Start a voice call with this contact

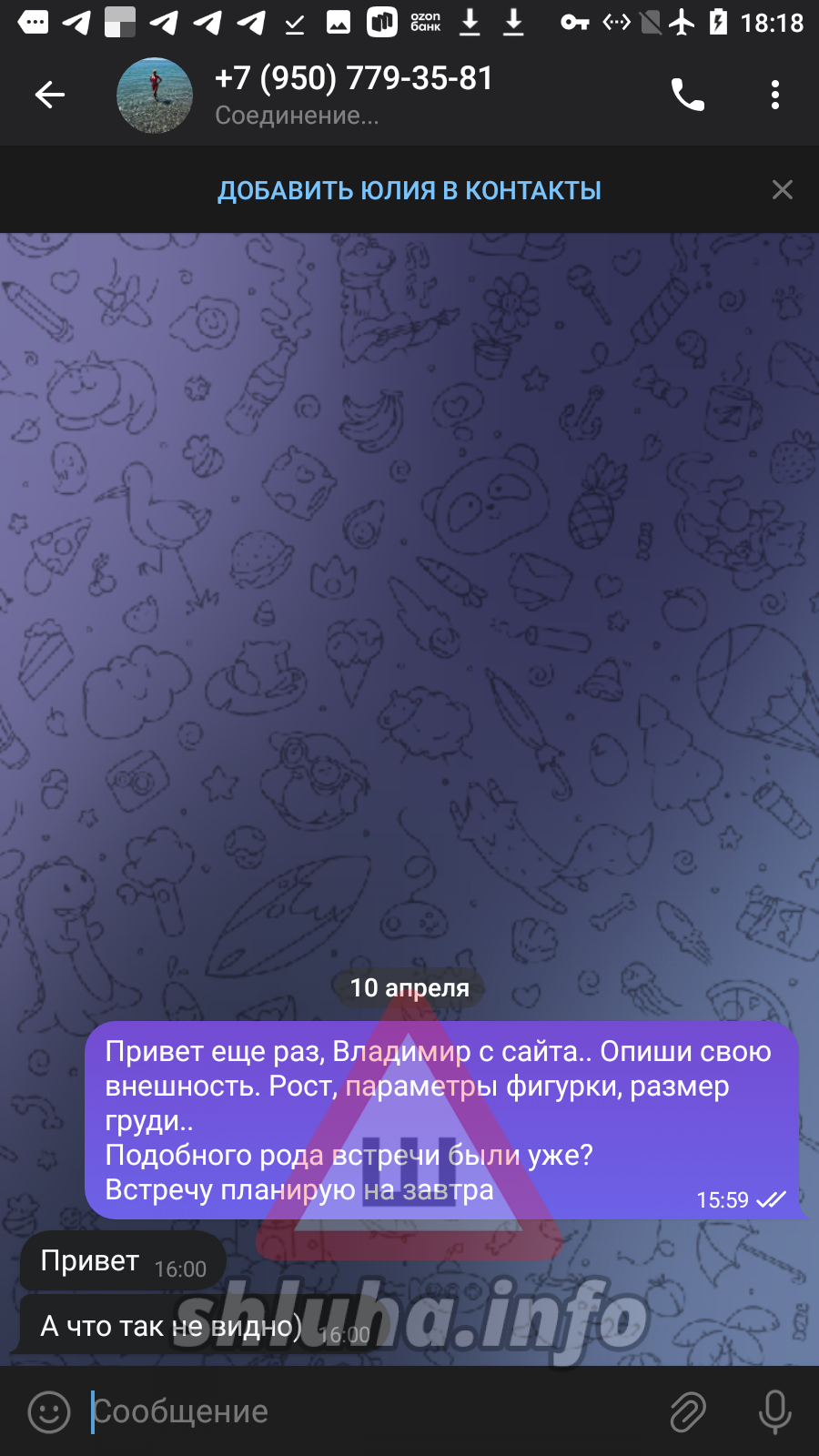click(x=687, y=95)
